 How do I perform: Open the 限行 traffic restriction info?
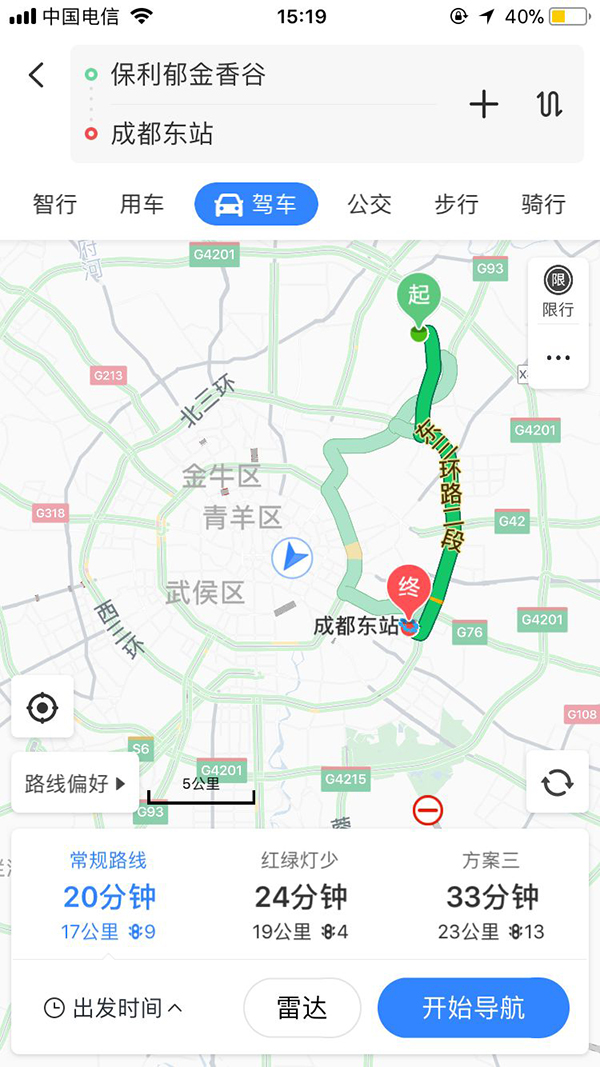pyautogui.click(x=558, y=292)
